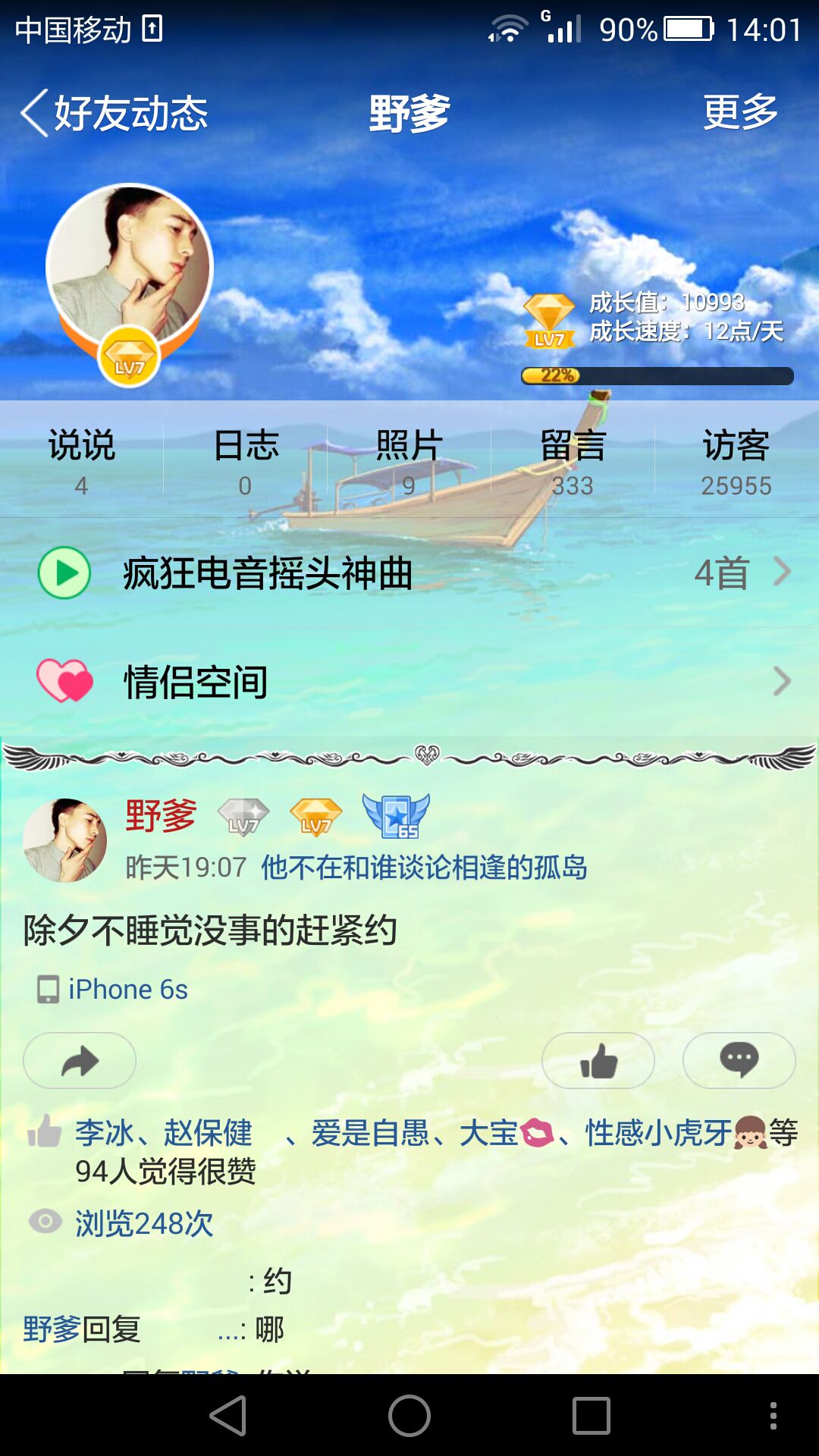Like the 除夕不睡觉 post
Screen dimensions: 819x1456
click(598, 1060)
